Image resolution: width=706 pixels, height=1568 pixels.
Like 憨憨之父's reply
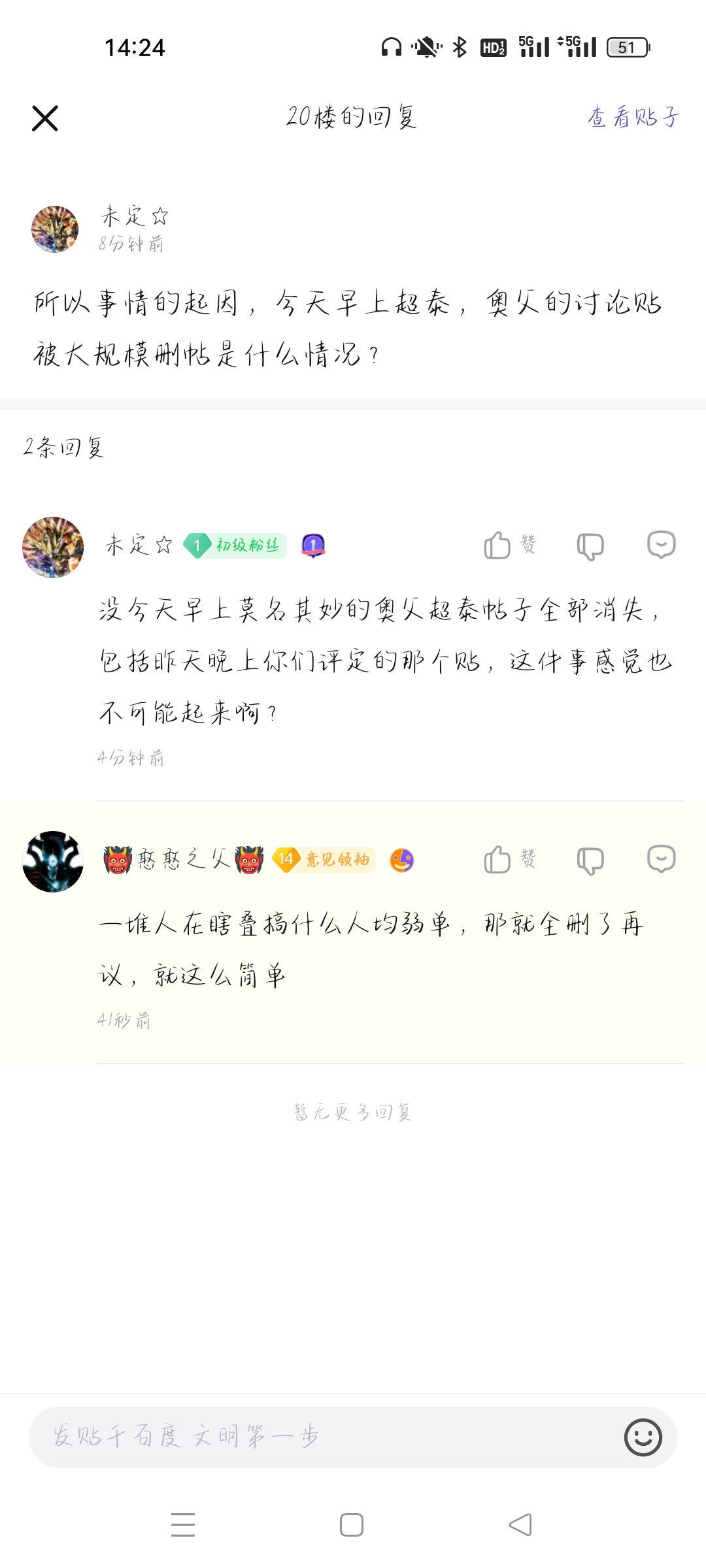(509, 859)
